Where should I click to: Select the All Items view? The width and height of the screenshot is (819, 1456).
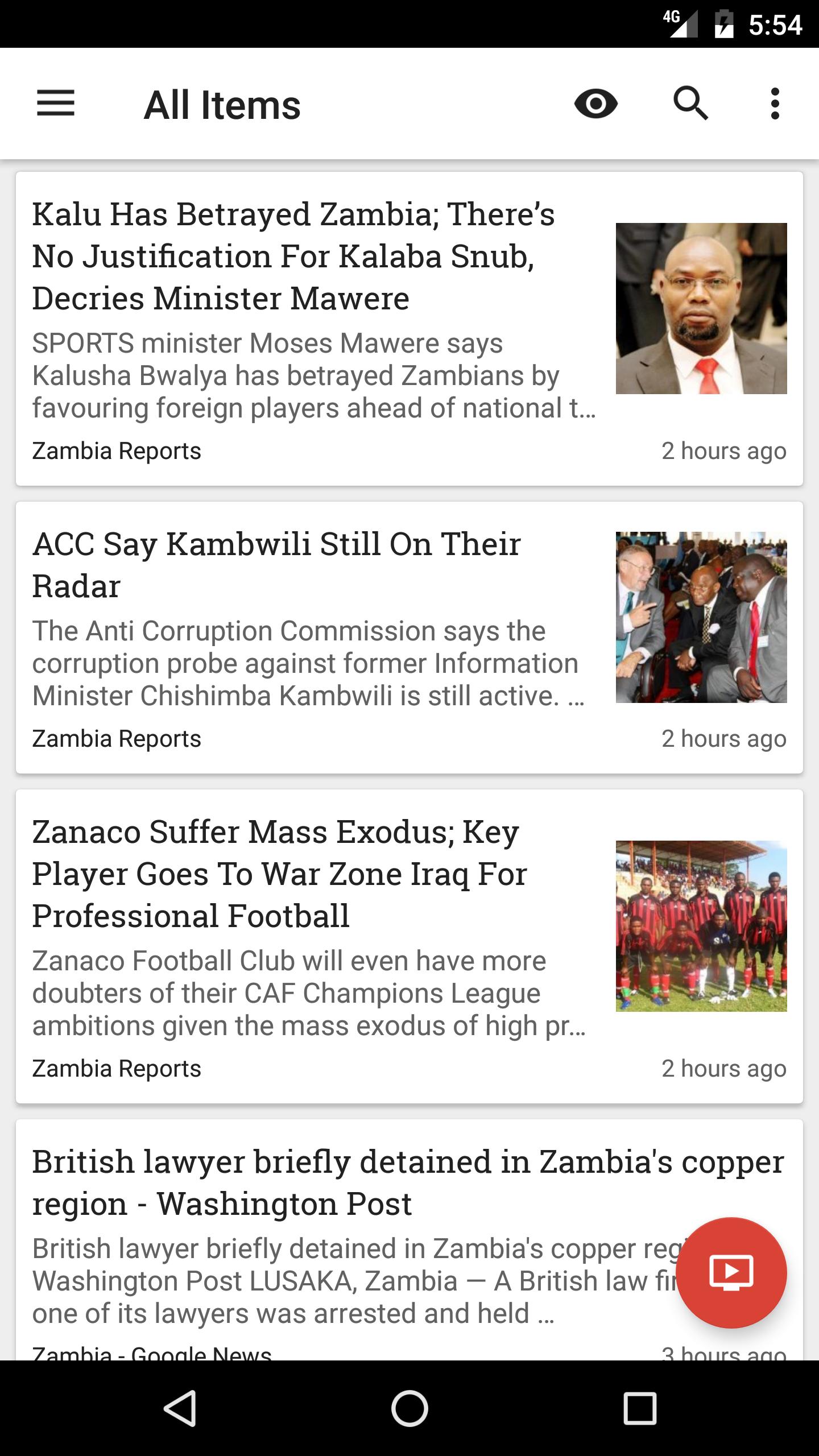coord(221,104)
